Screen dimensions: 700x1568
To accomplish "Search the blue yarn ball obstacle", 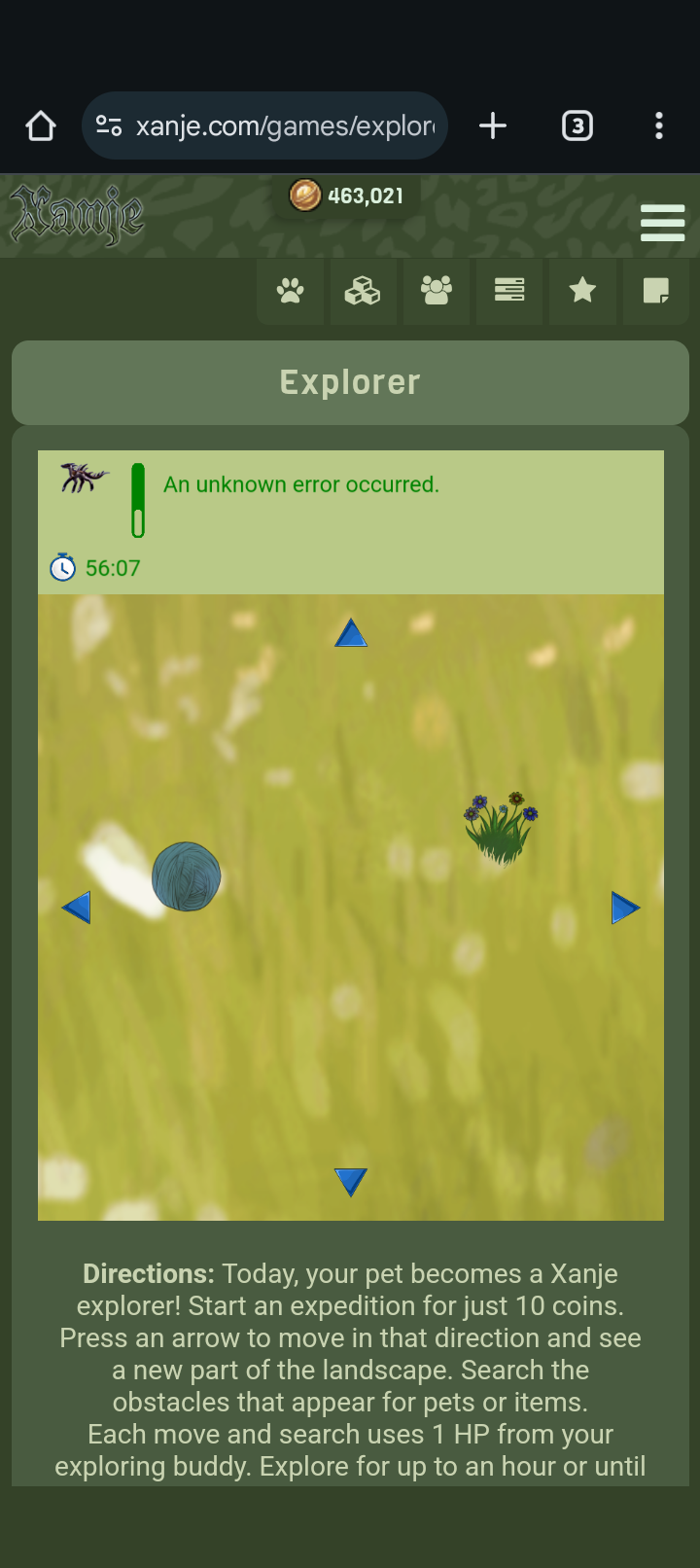I will tap(187, 877).
